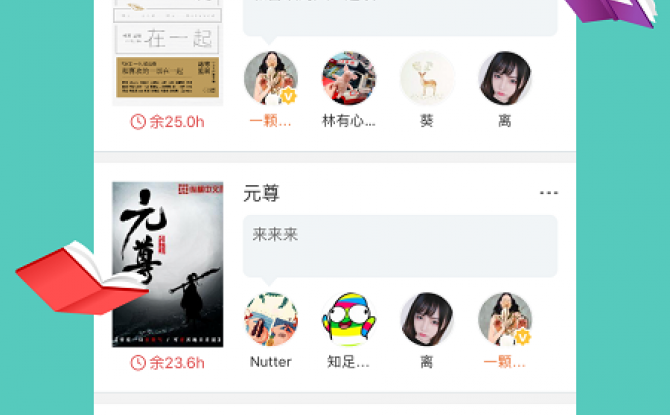Open the overflow menu for 元尊

pos(548,193)
